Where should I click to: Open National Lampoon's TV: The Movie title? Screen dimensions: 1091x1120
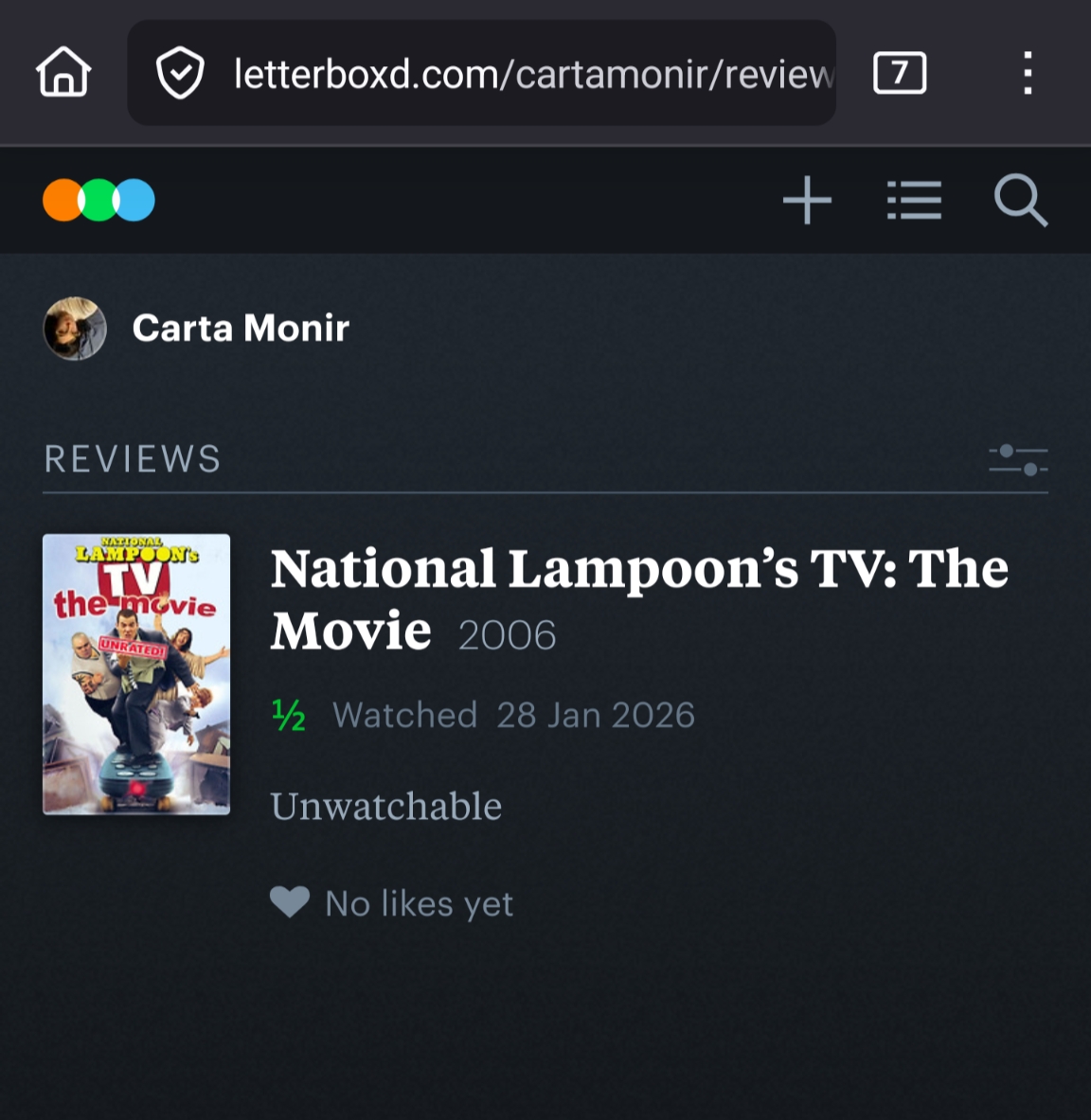coord(638,571)
